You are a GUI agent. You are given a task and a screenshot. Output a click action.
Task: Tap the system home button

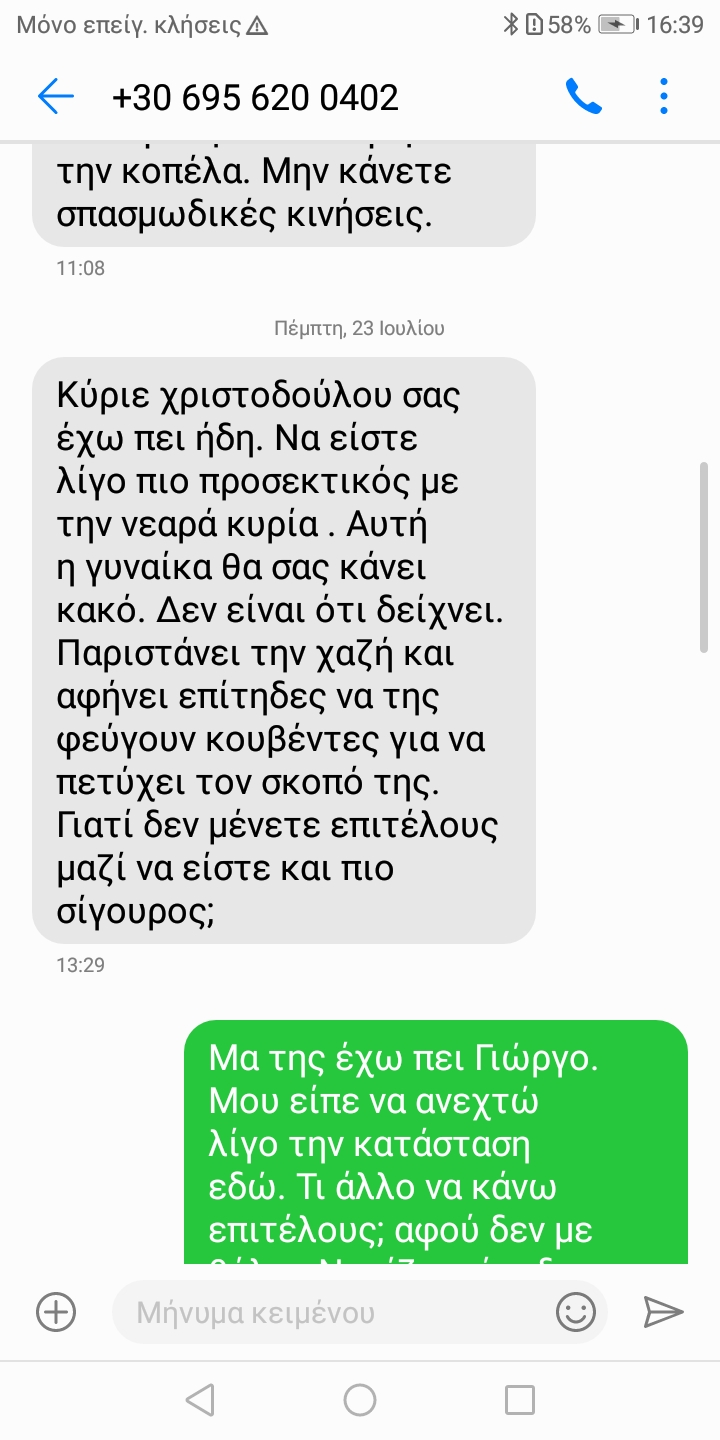(x=360, y=1400)
